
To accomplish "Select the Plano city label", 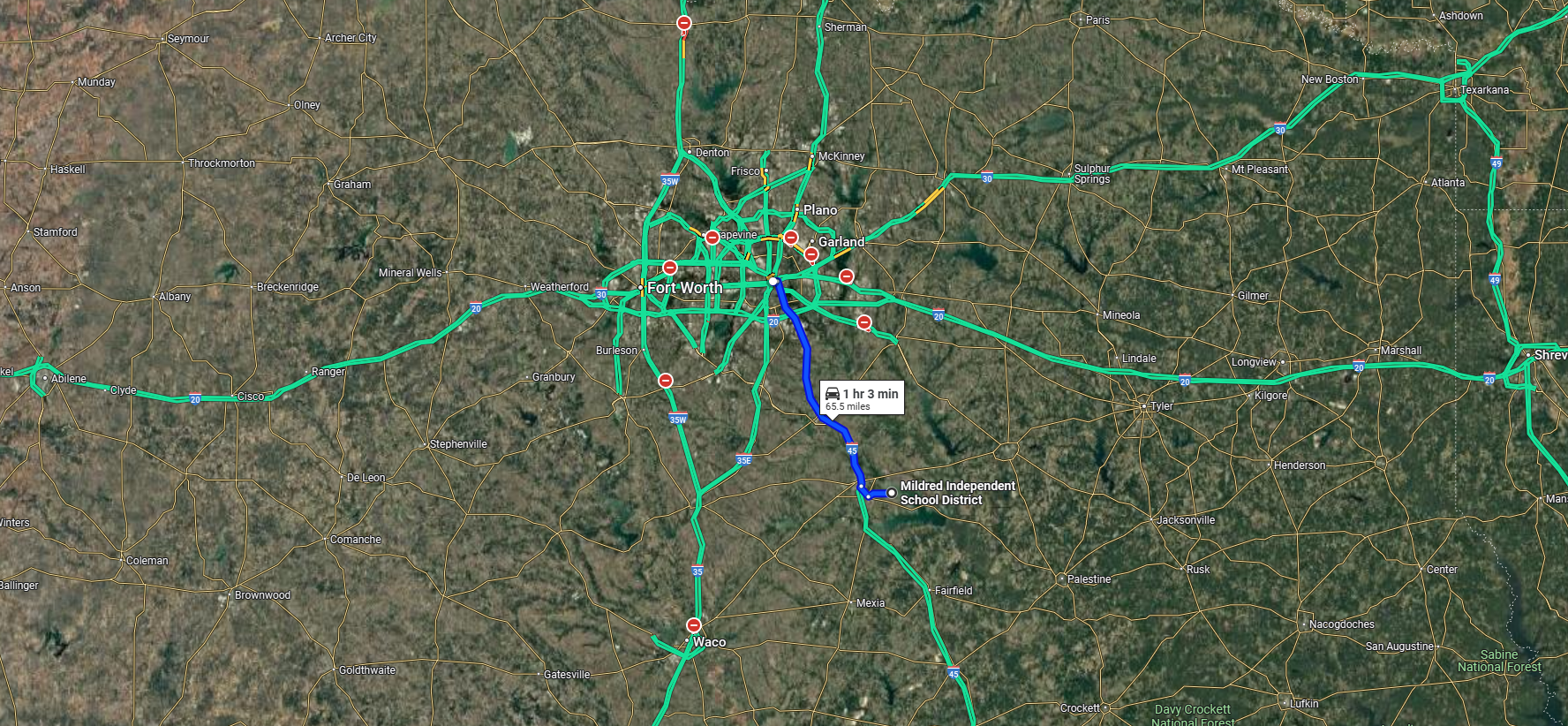I will 819,210.
